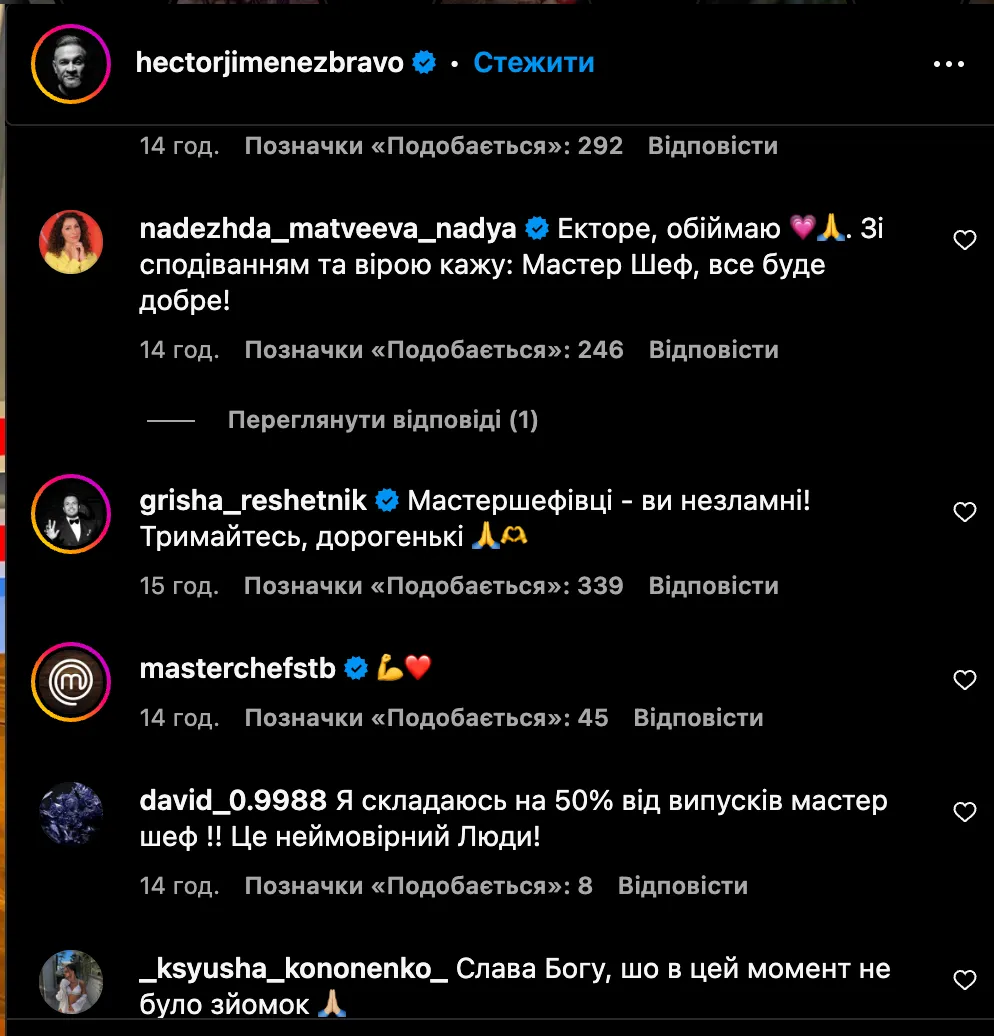994x1036 pixels.
Task: View likes on nadezhda_matveeva_nadya's comment: 246
Action: click(x=434, y=350)
